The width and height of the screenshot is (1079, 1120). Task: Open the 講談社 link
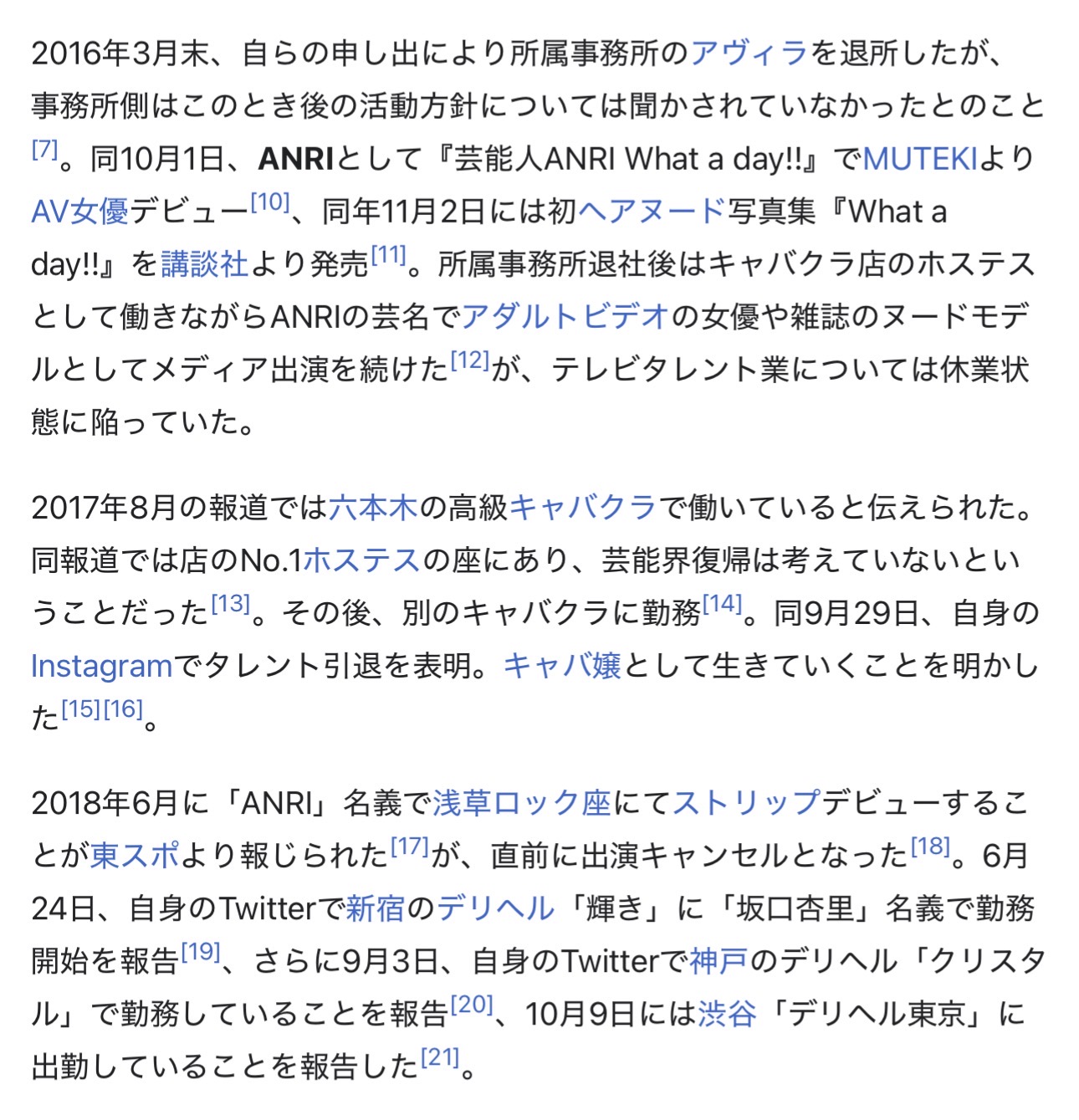(204, 264)
